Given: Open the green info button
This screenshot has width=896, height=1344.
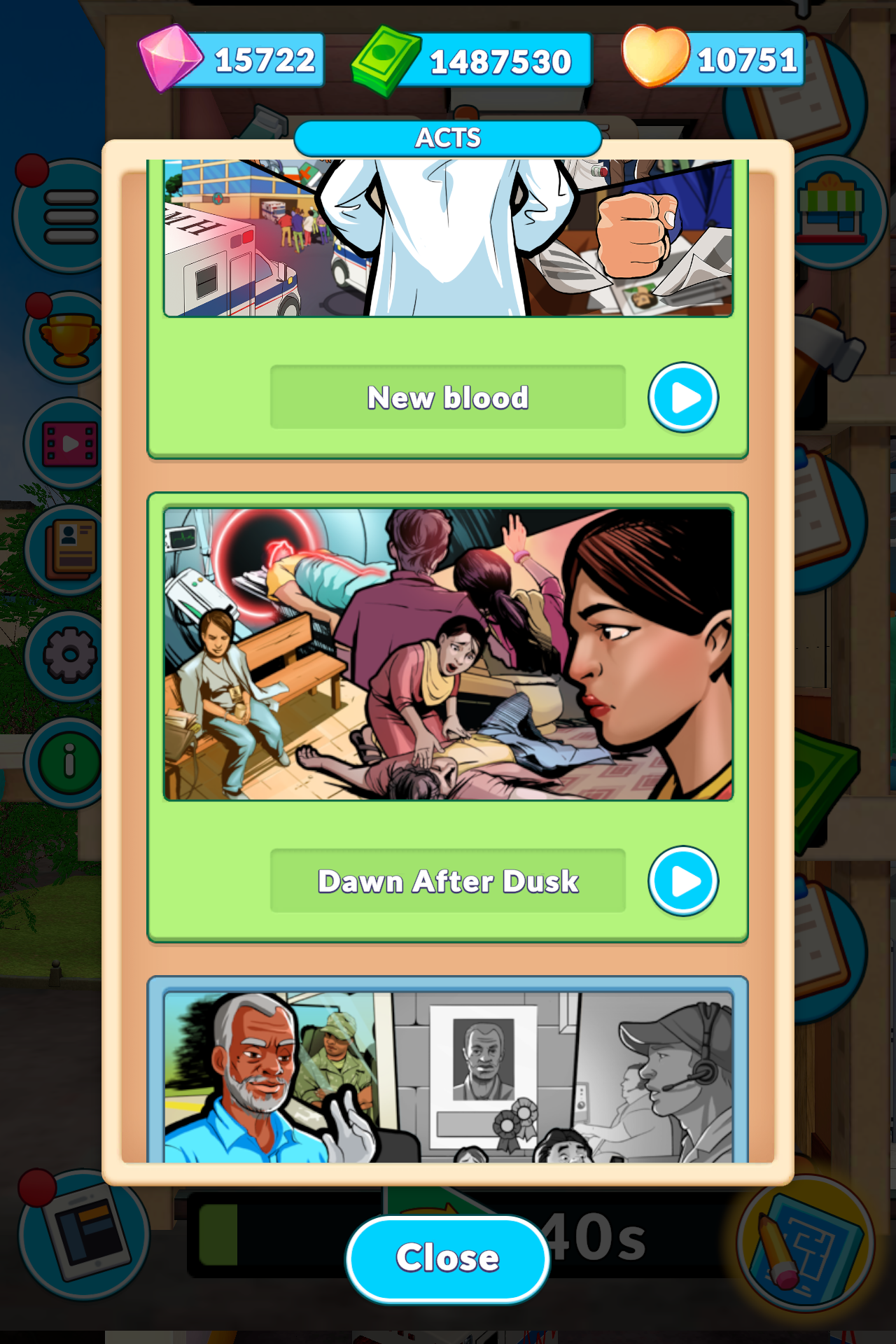Looking at the screenshot, I should [67, 762].
